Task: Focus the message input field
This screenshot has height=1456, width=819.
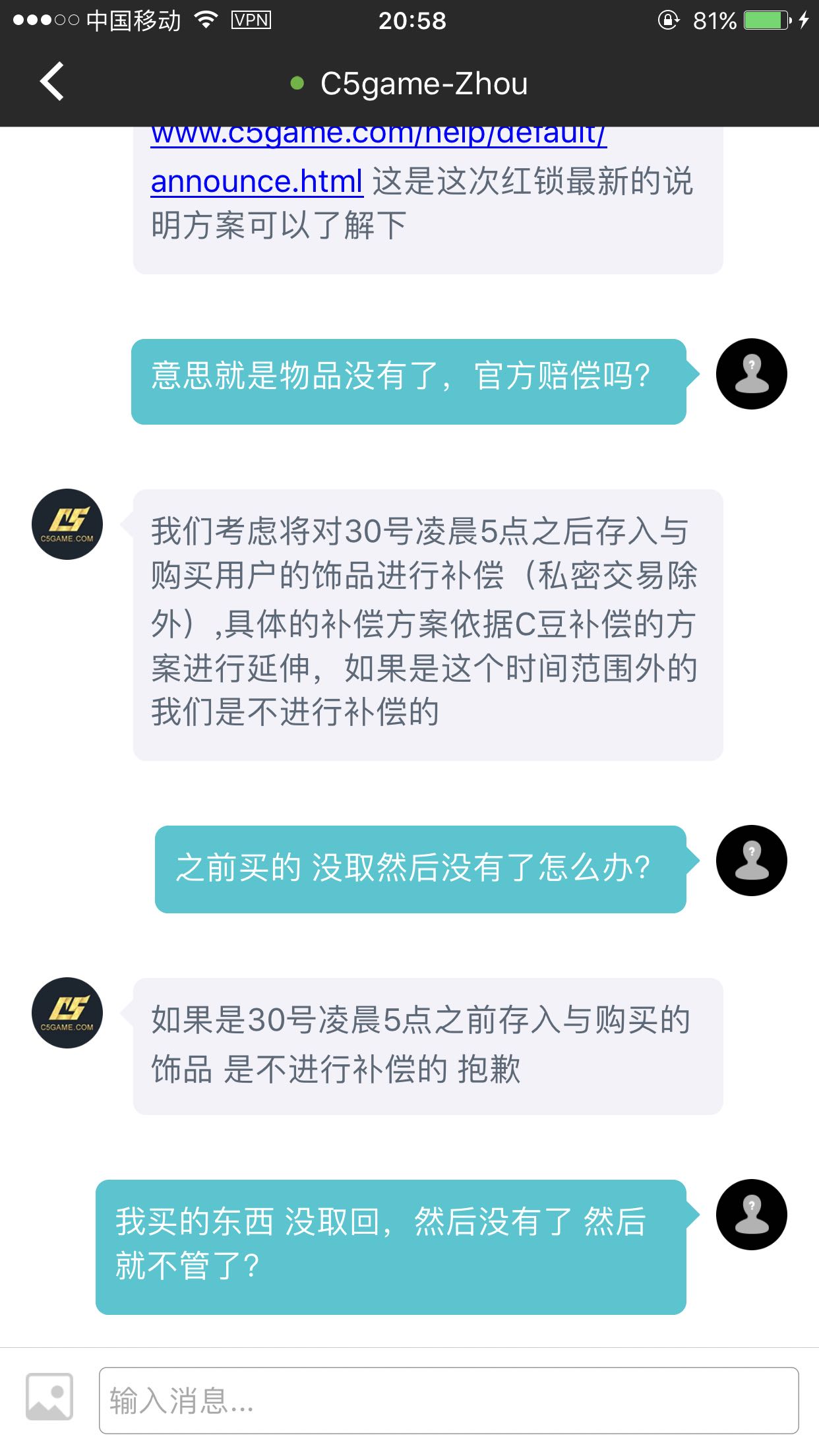Action: (x=448, y=1401)
